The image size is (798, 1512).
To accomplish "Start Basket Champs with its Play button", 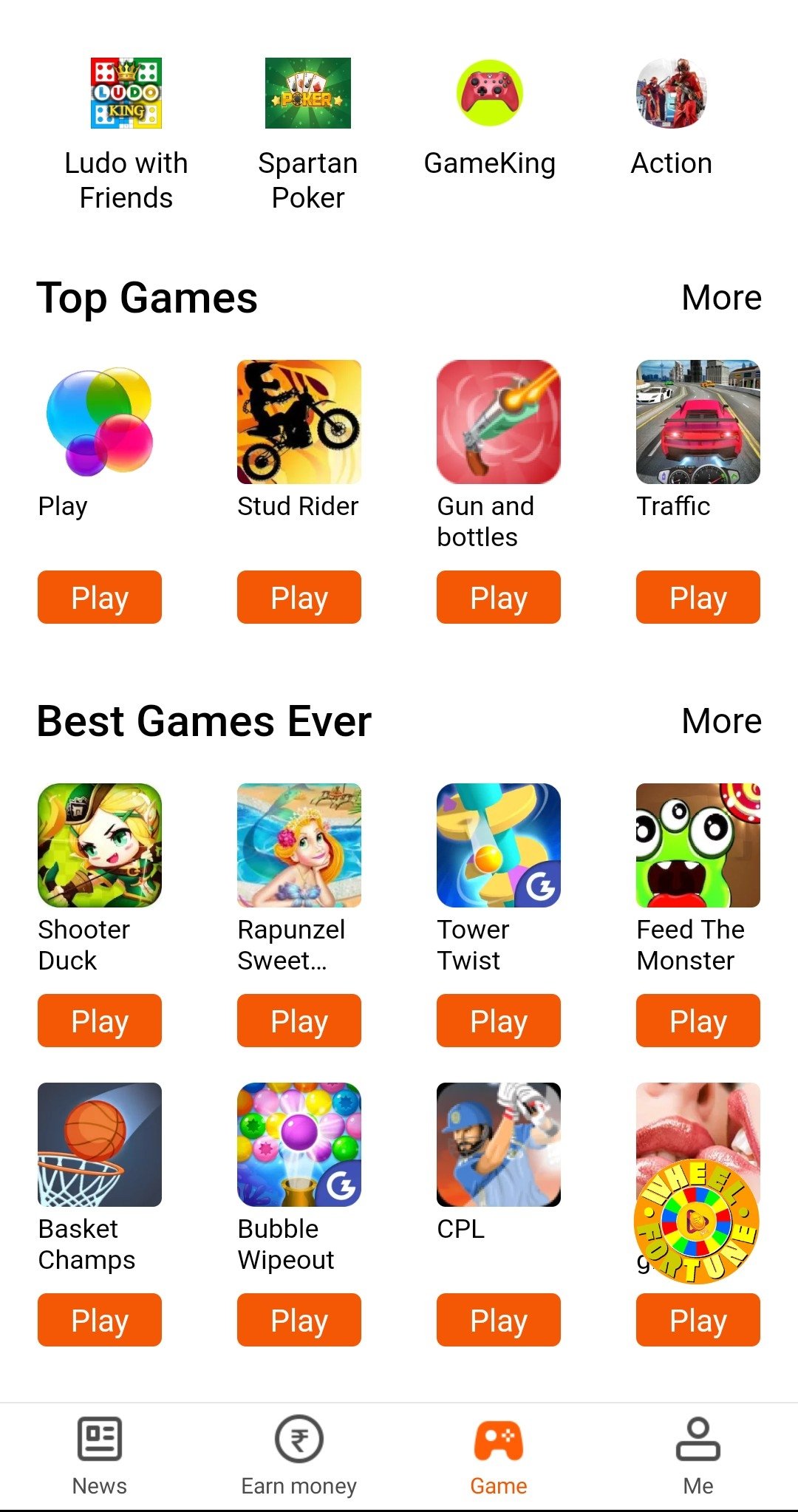I will coord(100,1320).
